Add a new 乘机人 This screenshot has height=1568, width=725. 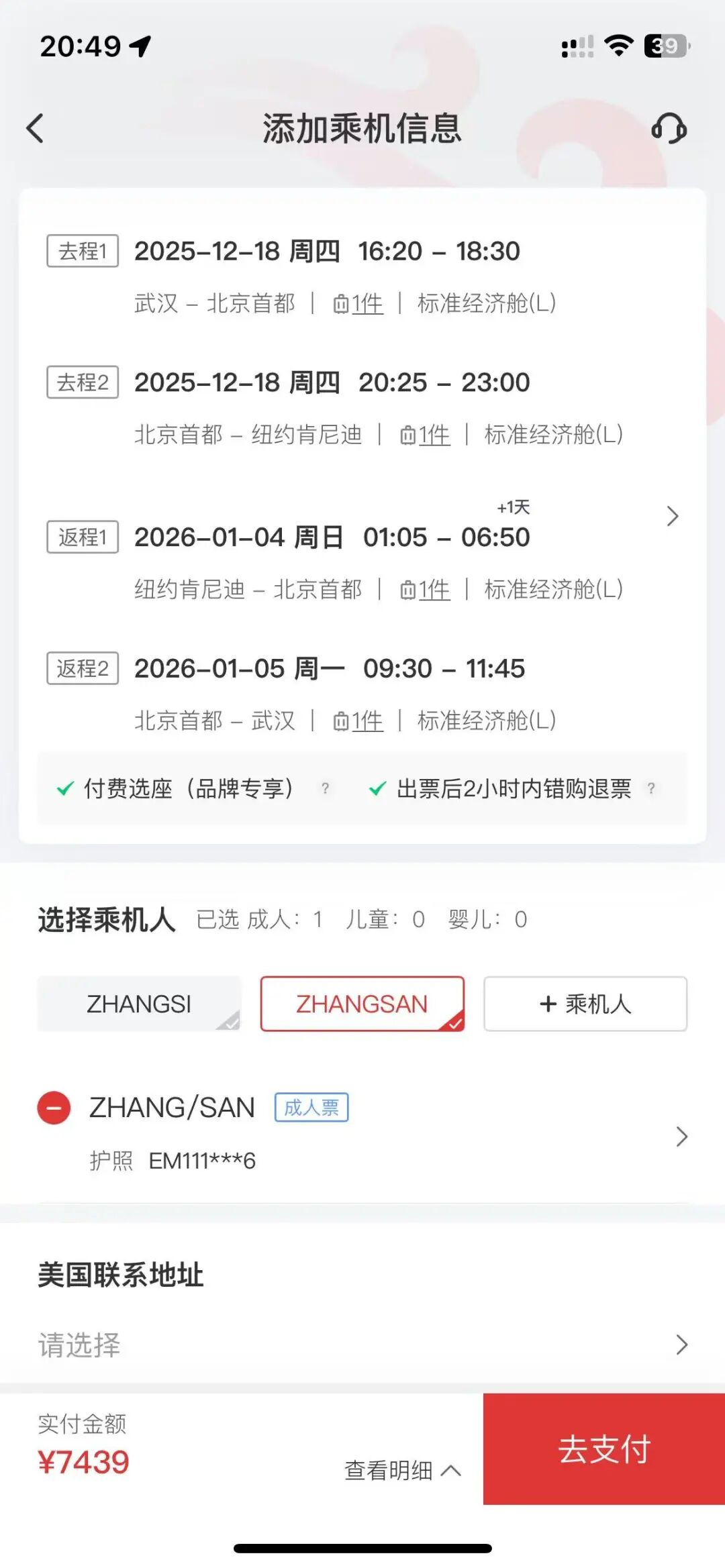click(585, 1004)
